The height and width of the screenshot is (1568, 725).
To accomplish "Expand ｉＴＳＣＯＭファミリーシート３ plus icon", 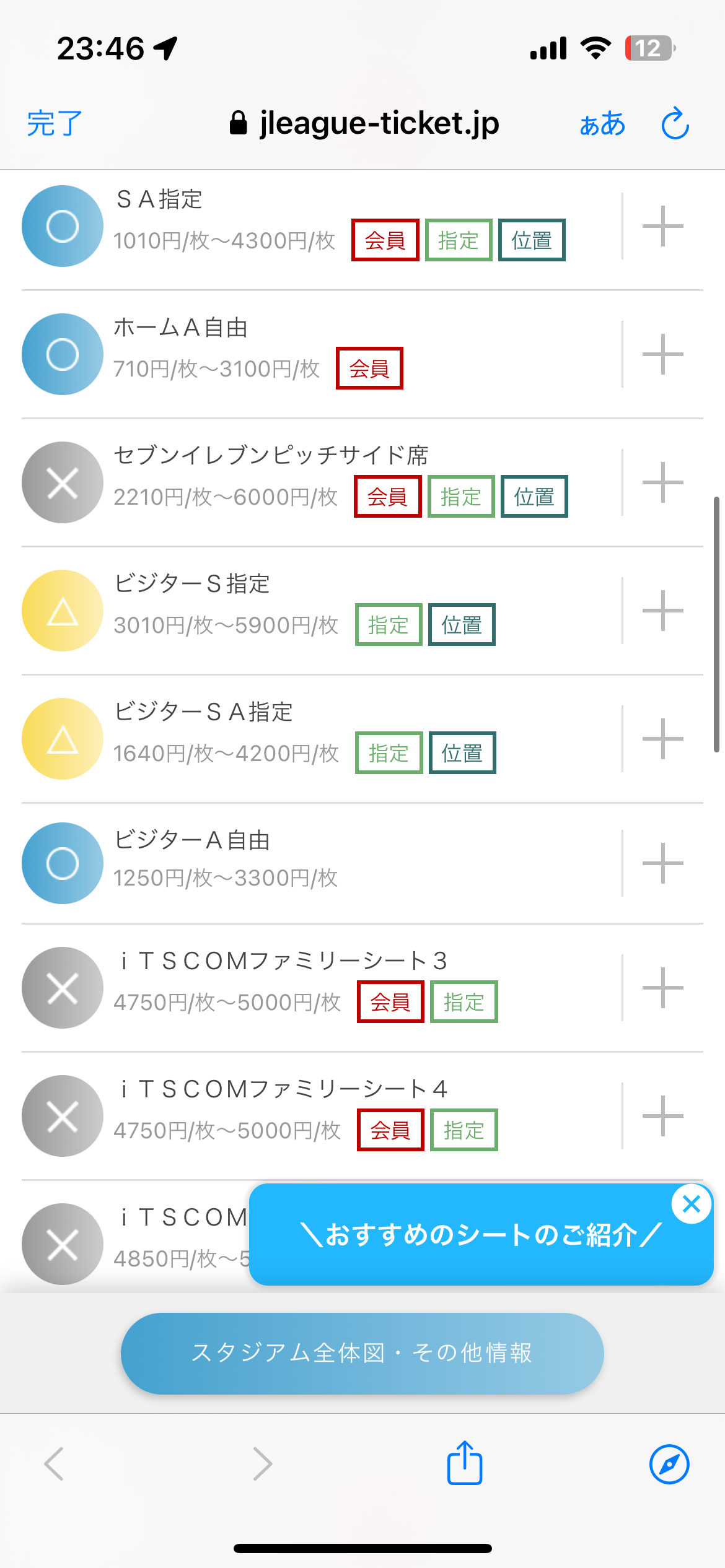I will [x=662, y=988].
